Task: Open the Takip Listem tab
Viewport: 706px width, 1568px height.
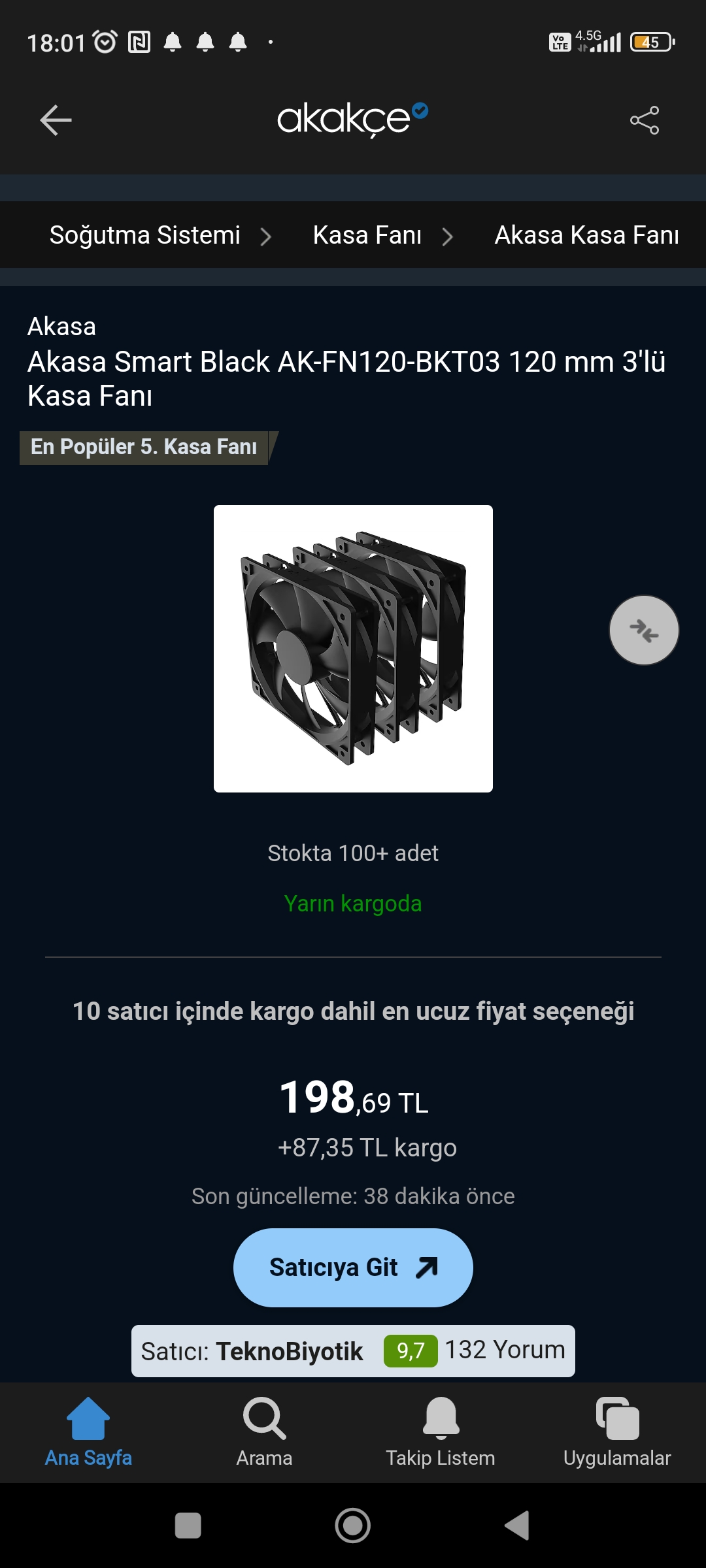Action: 441,1431
